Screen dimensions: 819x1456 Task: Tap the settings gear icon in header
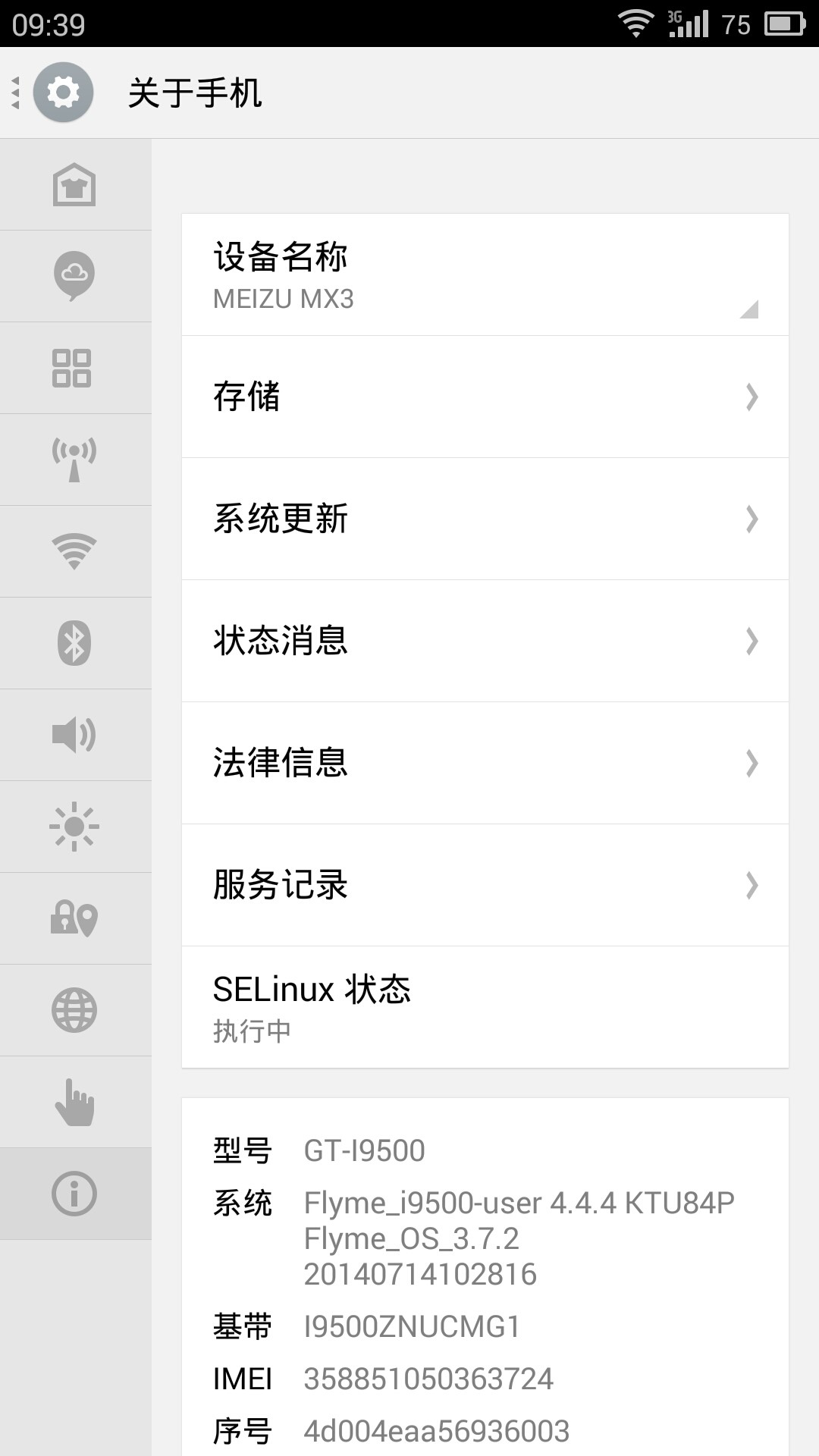tap(63, 93)
